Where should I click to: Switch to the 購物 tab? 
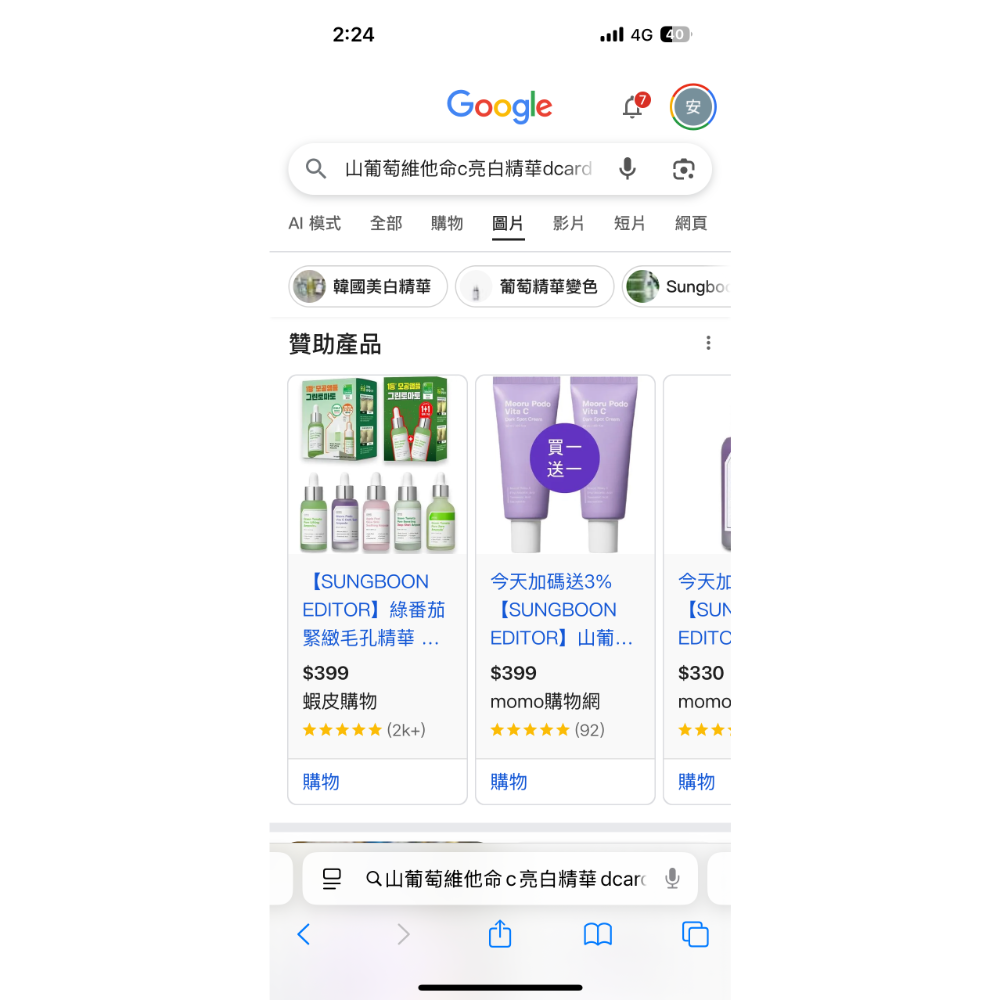coord(447,223)
